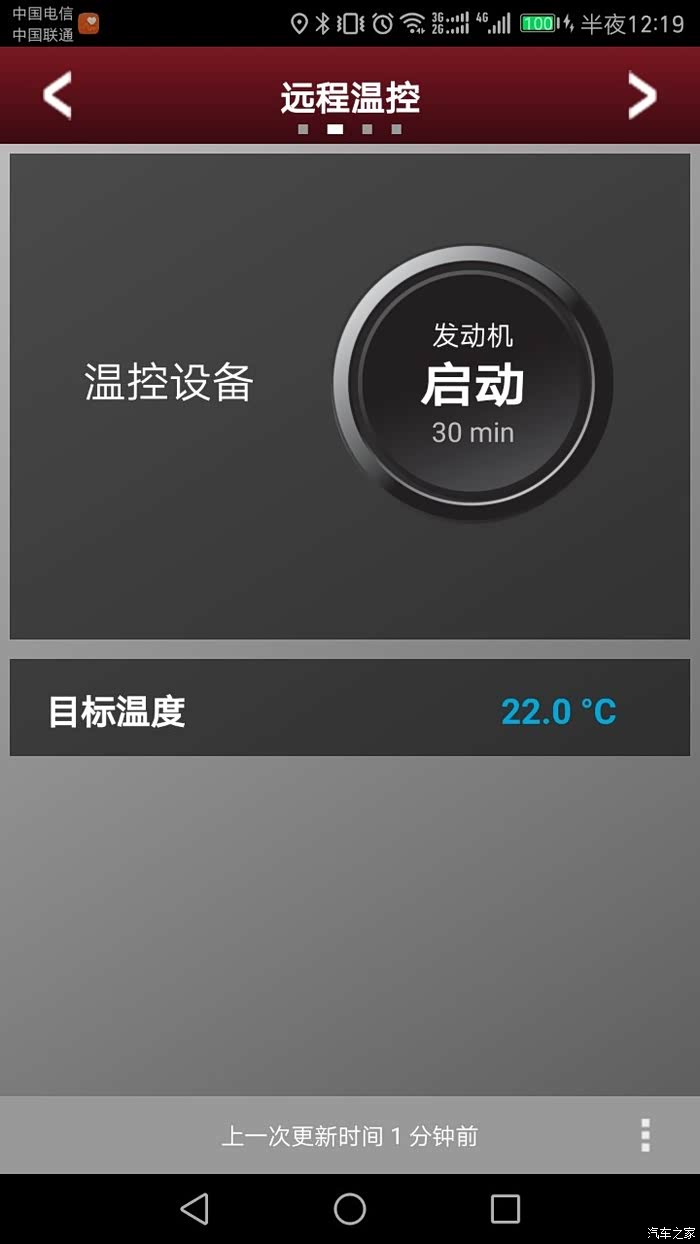The width and height of the screenshot is (700, 1244).
Task: Go to next page with right arrow
Action: pos(642,96)
